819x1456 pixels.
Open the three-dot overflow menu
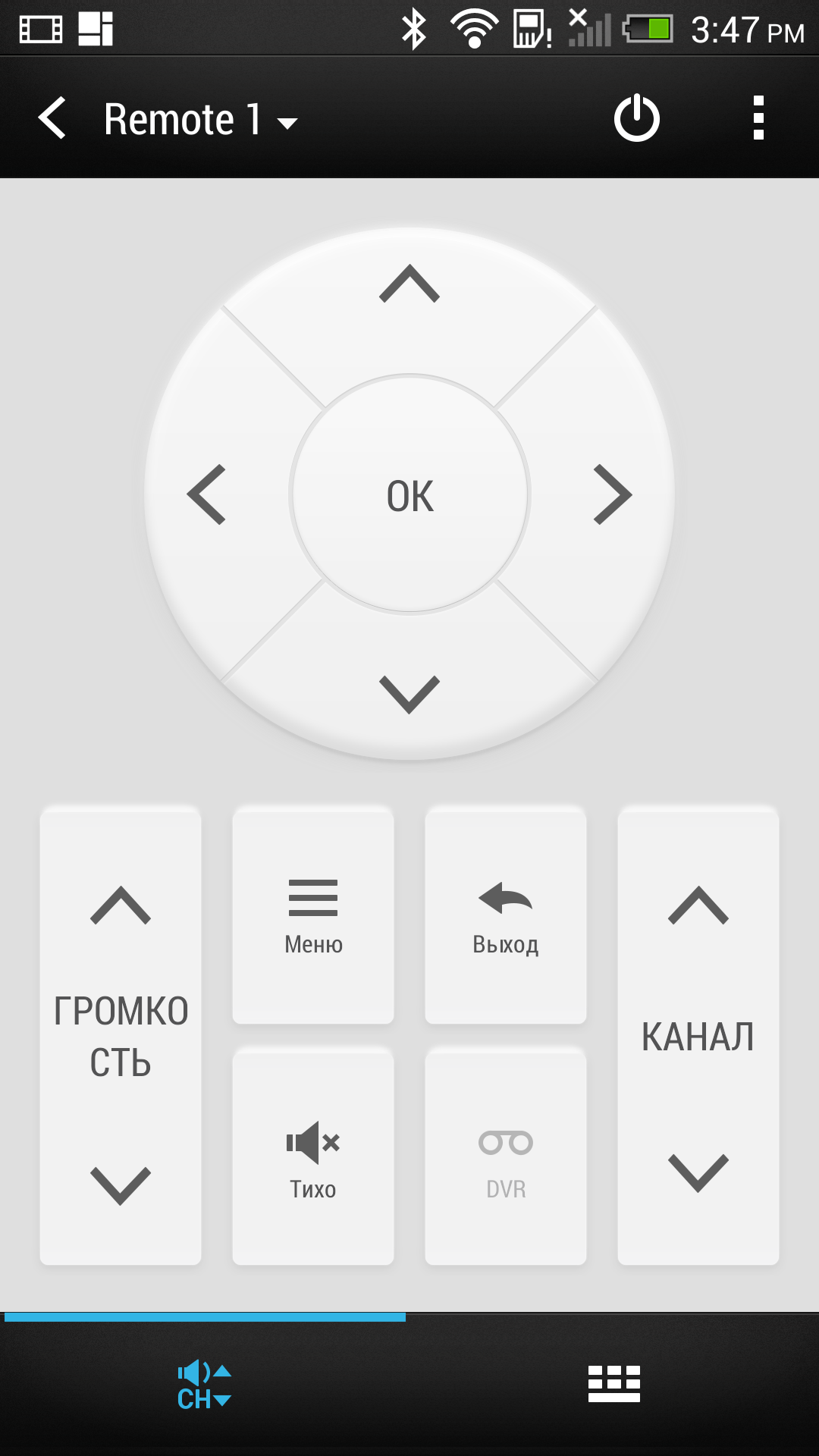[x=758, y=118]
